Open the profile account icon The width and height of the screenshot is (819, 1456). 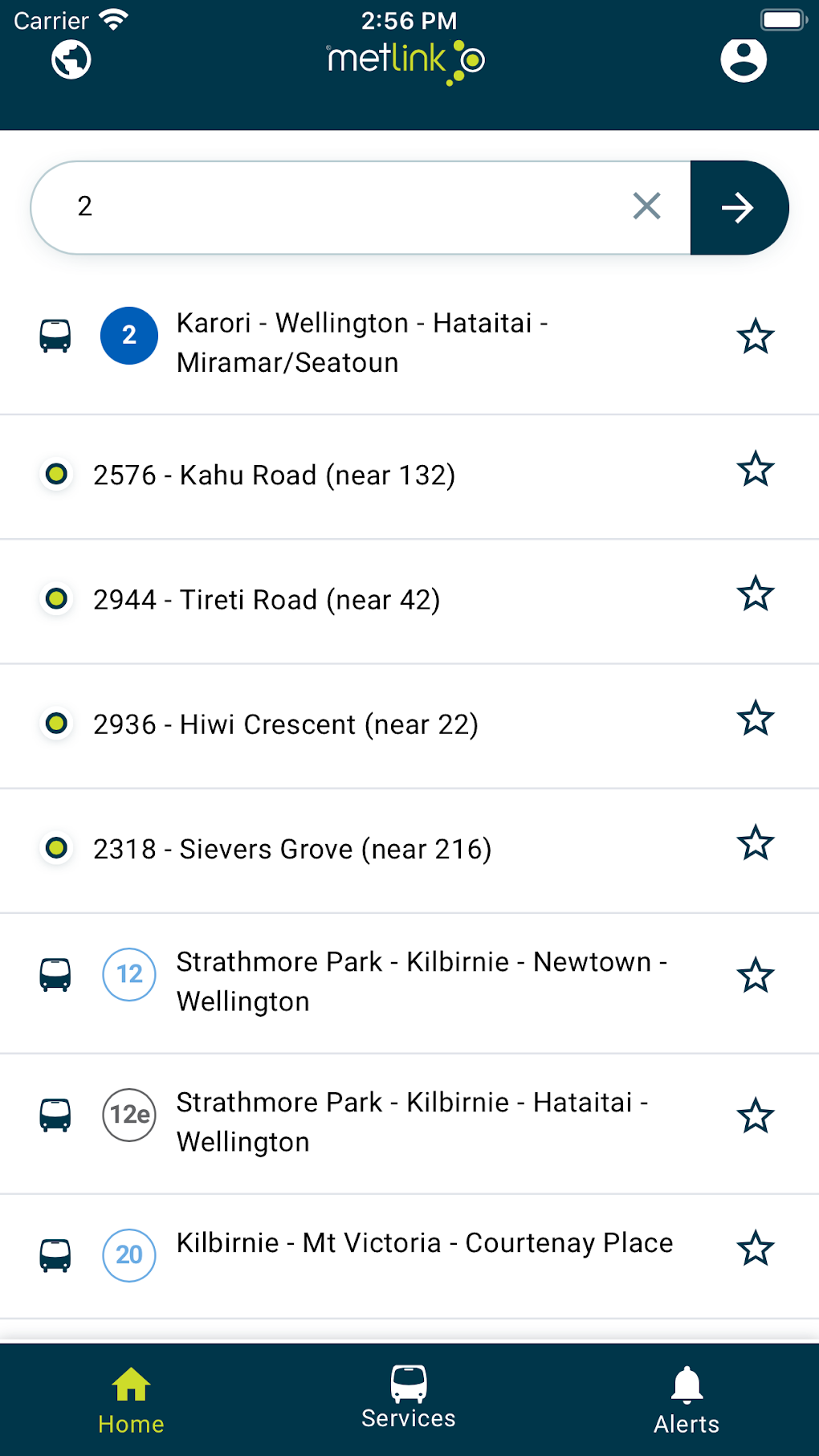pos(744,59)
